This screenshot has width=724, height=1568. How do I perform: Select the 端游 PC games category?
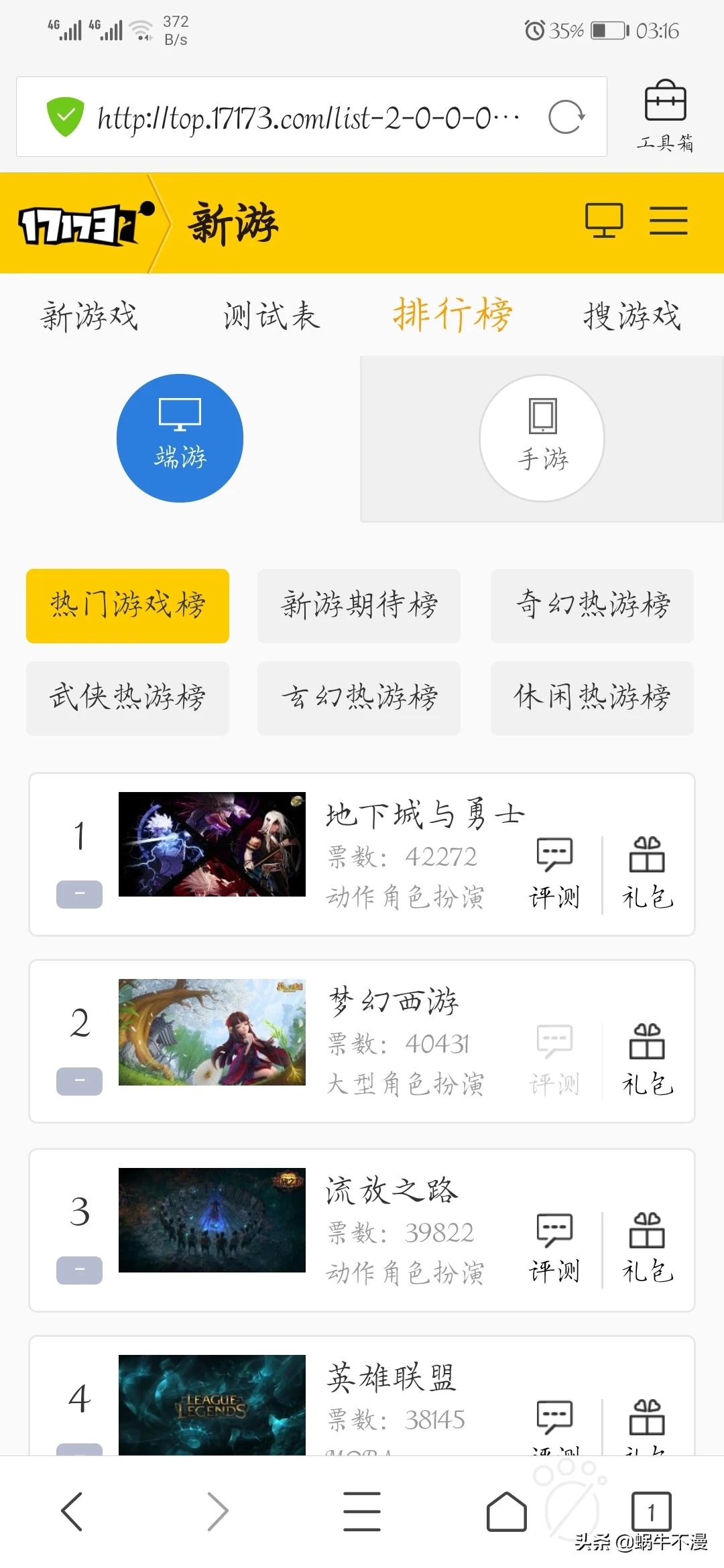click(x=180, y=438)
